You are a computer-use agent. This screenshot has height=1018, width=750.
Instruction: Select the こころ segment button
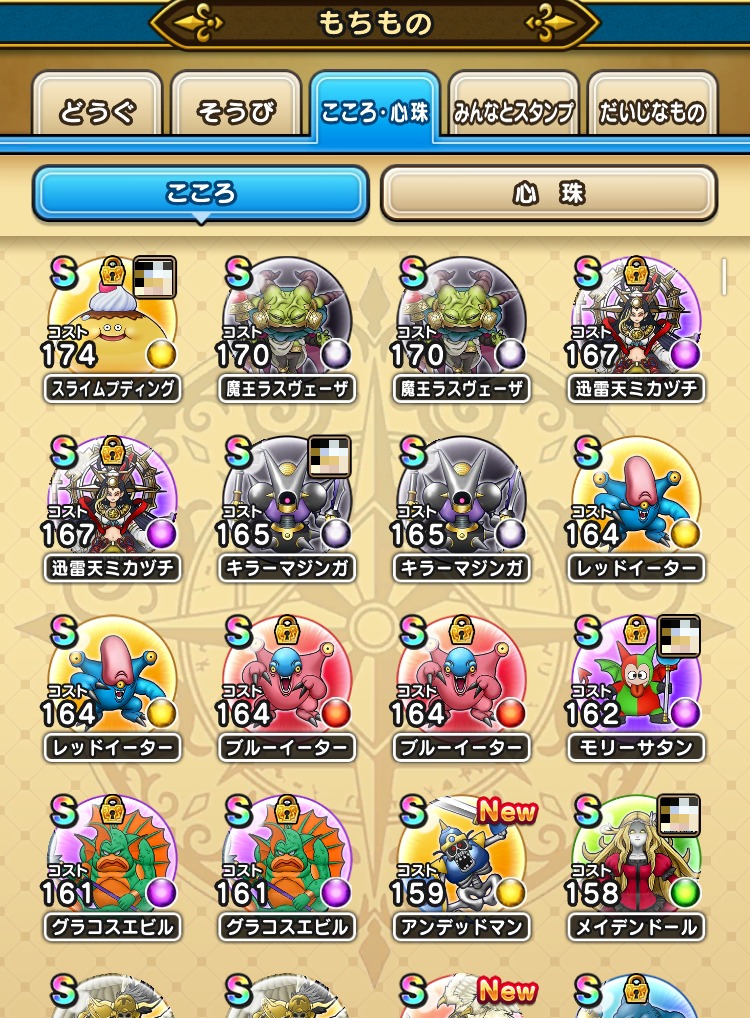(201, 193)
